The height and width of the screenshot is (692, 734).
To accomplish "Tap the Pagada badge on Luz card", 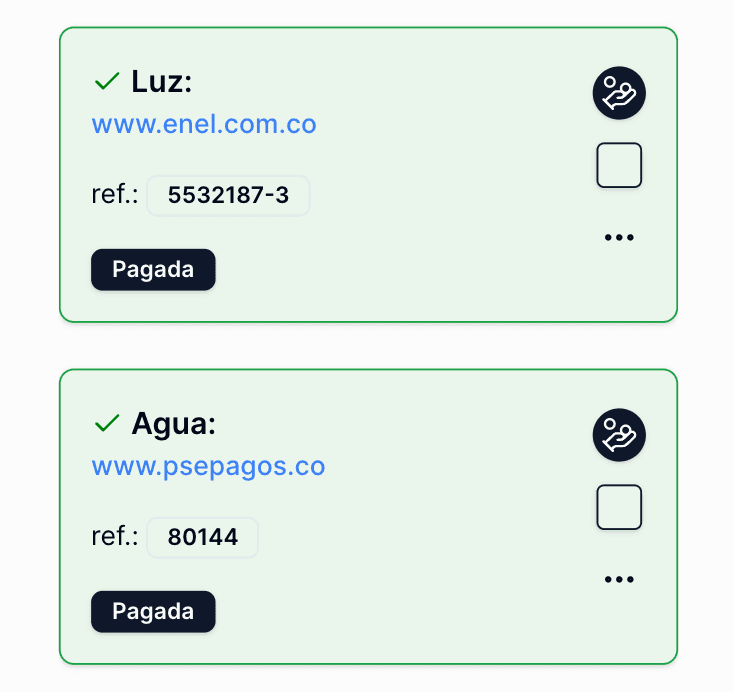I will pyautogui.click(x=153, y=270).
